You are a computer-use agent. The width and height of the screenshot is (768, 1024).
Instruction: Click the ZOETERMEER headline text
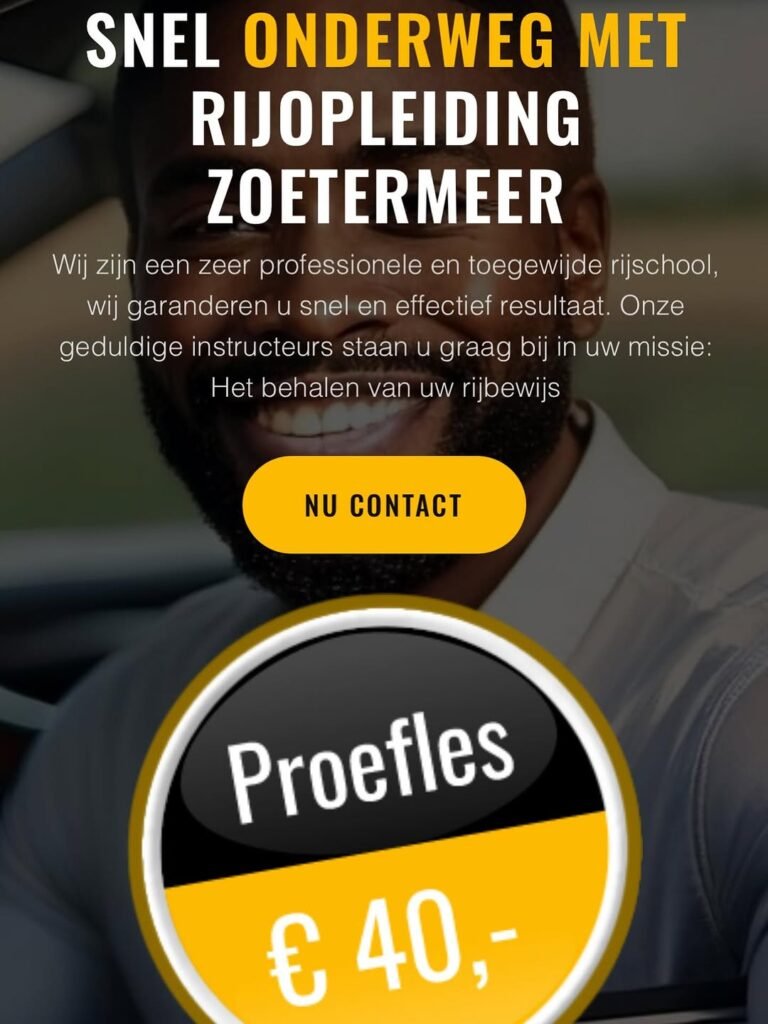[x=383, y=195]
